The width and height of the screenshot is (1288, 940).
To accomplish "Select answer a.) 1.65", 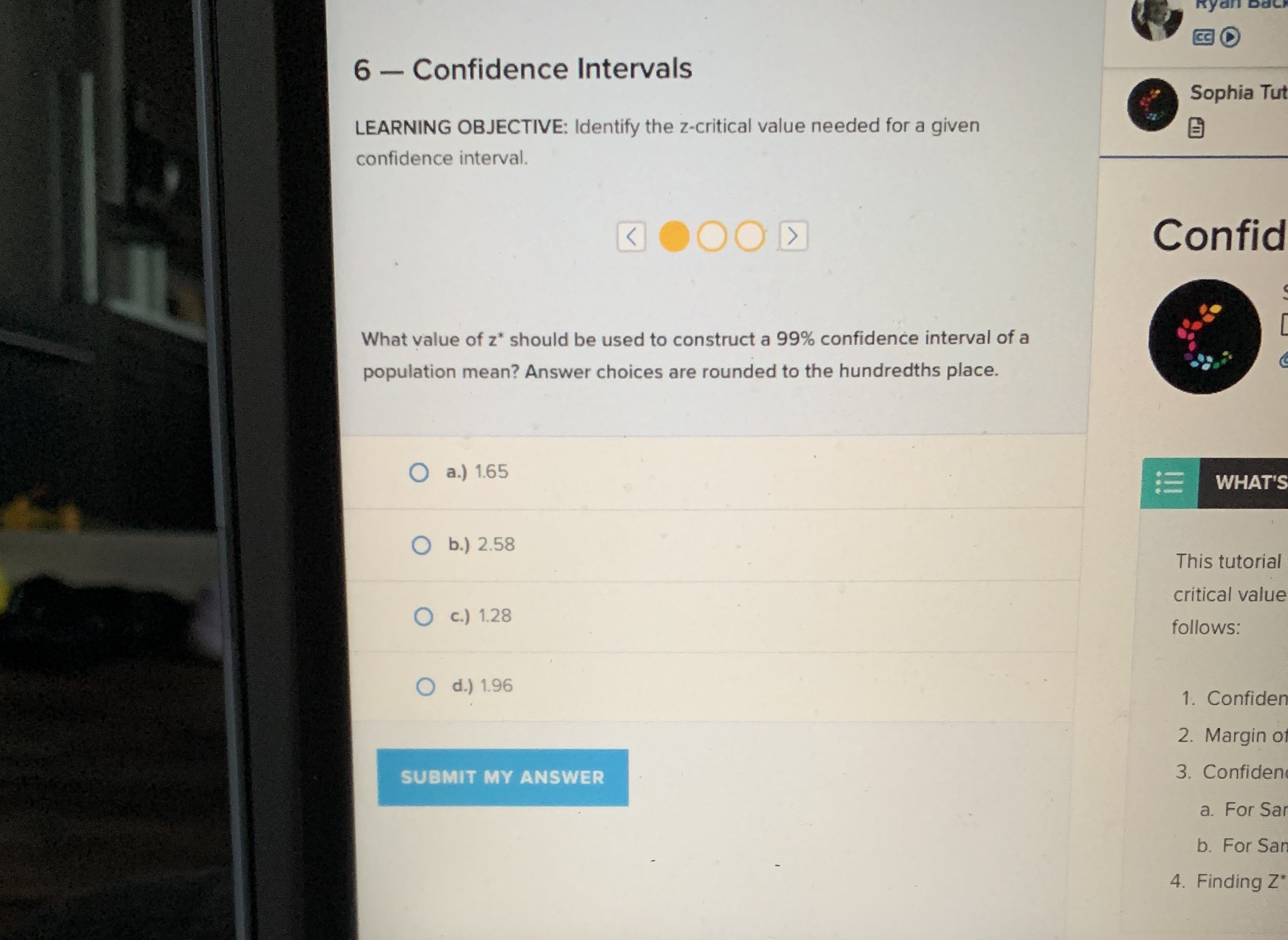I will tap(420, 472).
